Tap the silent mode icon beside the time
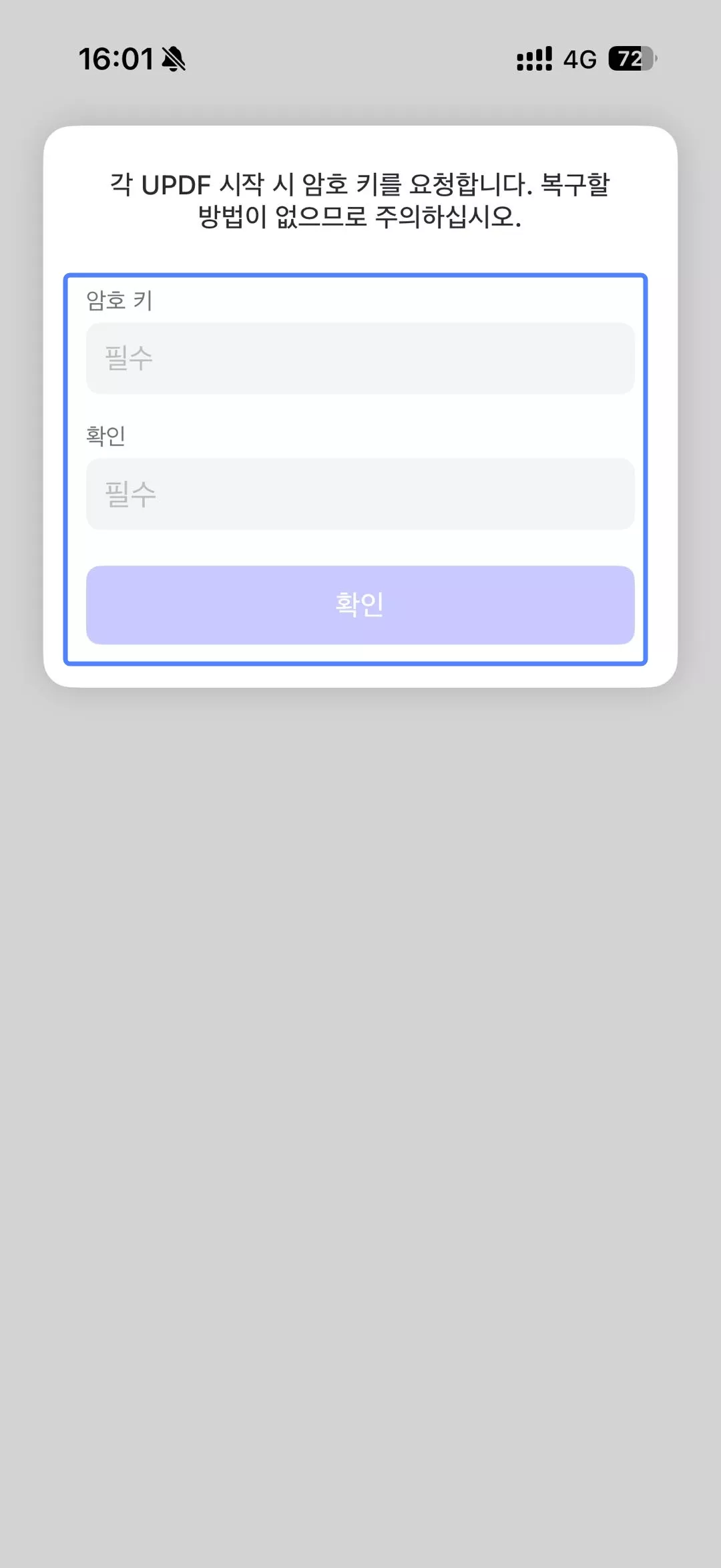 point(172,59)
